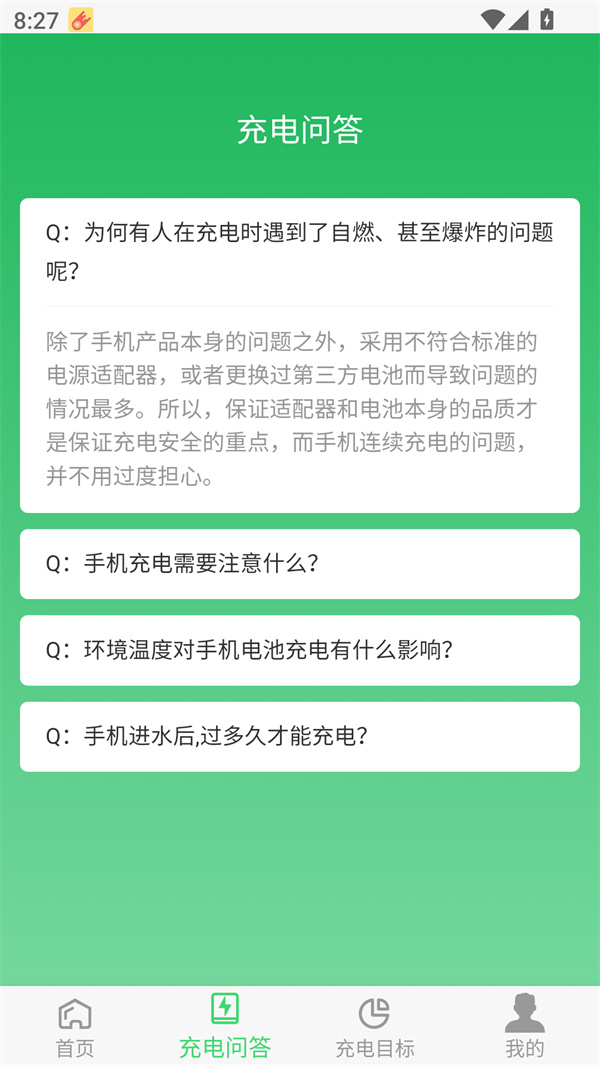Select the 充电问答 tab
Image resolution: width=600 pixels, height=1066 pixels.
tap(225, 1027)
